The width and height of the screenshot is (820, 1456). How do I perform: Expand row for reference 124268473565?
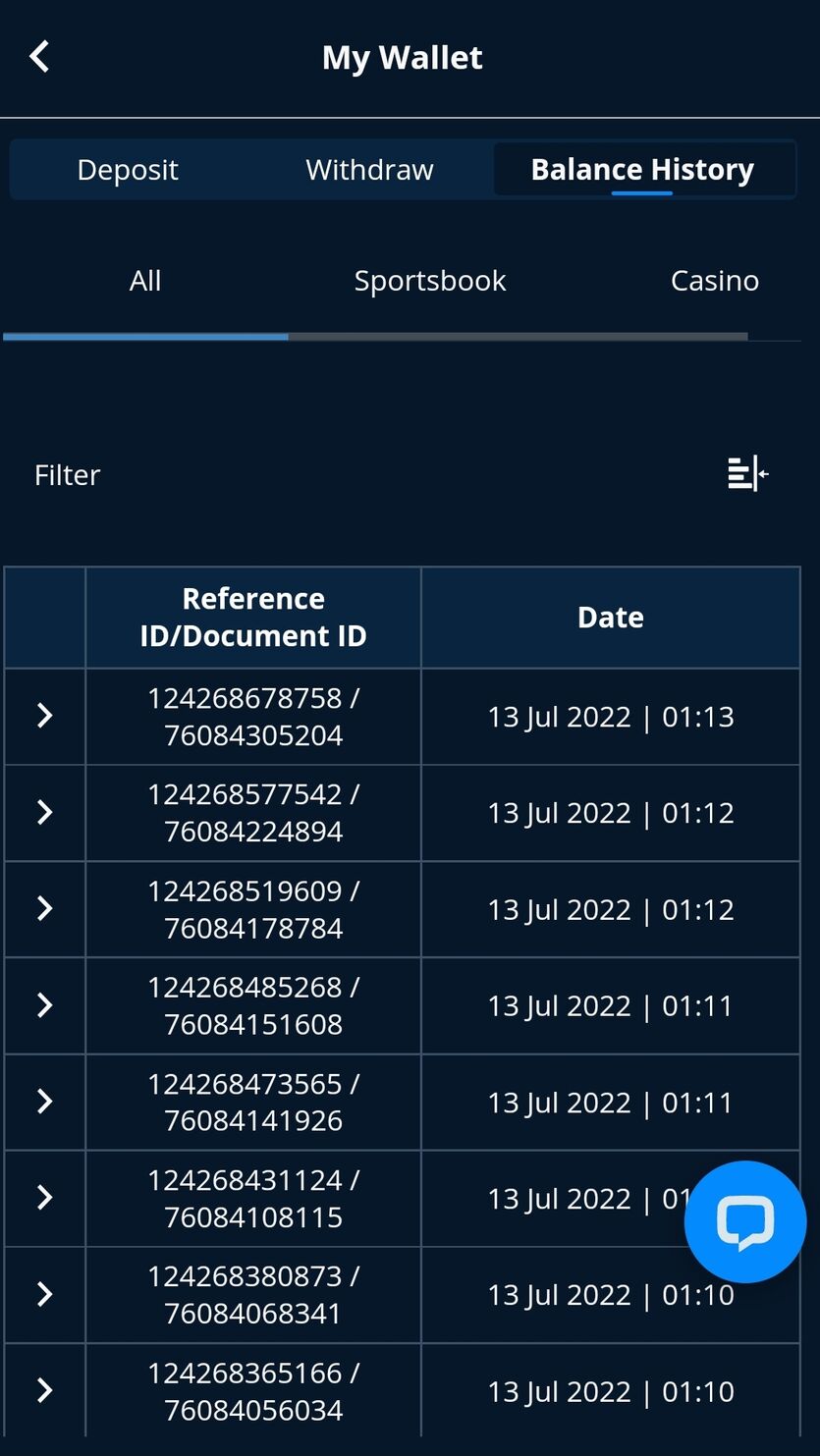(x=44, y=1101)
